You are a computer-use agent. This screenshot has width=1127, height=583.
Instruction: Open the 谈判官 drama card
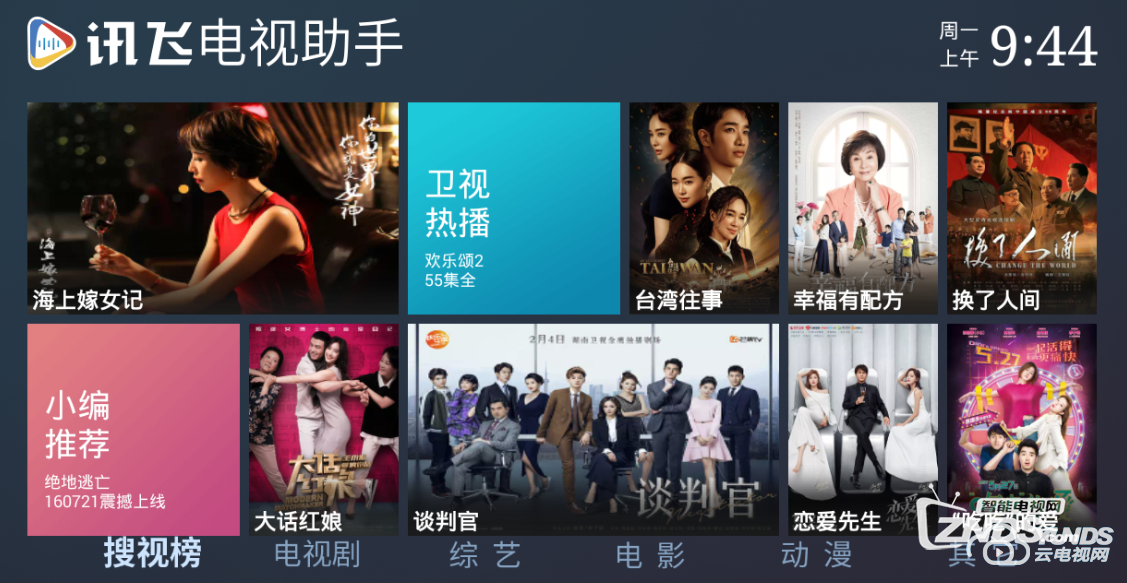click(592, 429)
